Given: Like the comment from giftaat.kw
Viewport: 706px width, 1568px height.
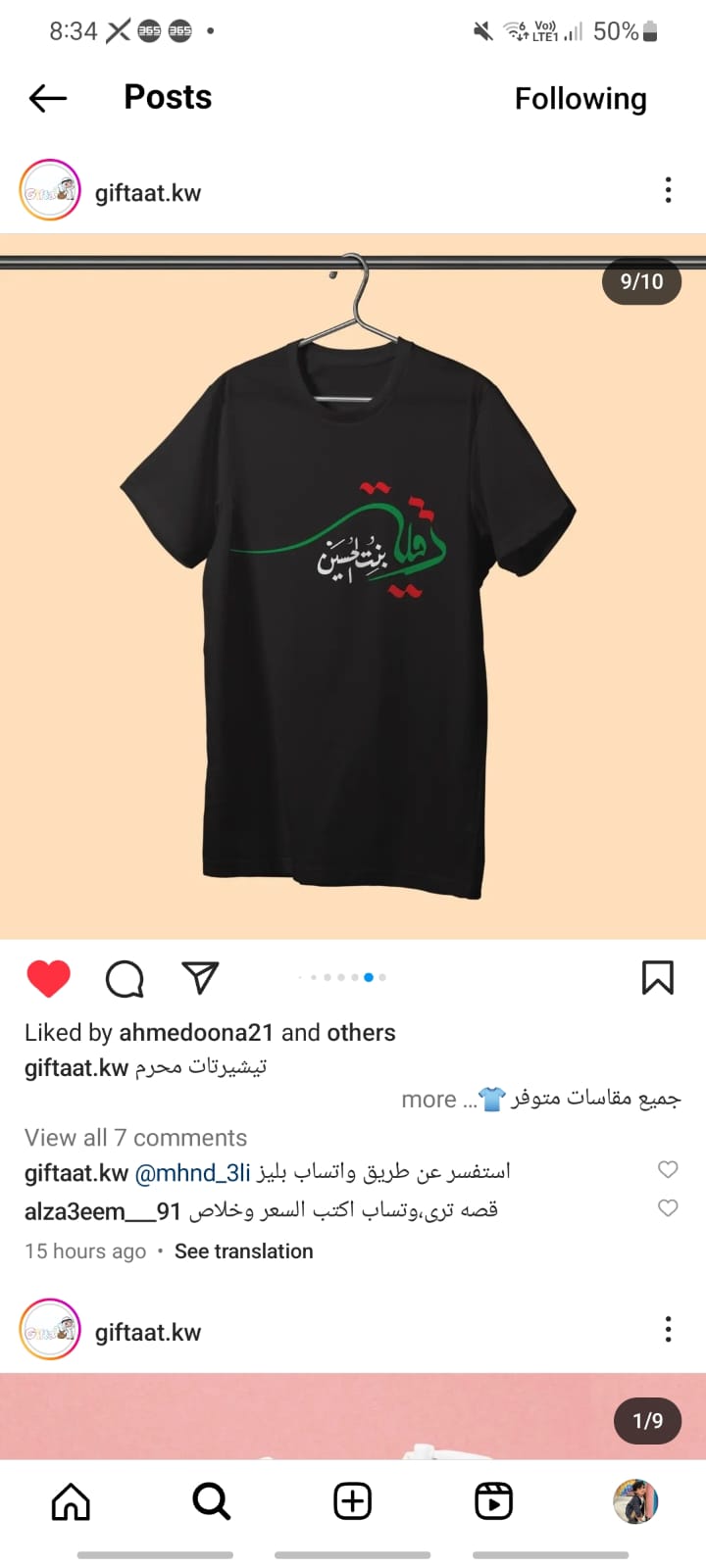Looking at the screenshot, I should point(668,1169).
